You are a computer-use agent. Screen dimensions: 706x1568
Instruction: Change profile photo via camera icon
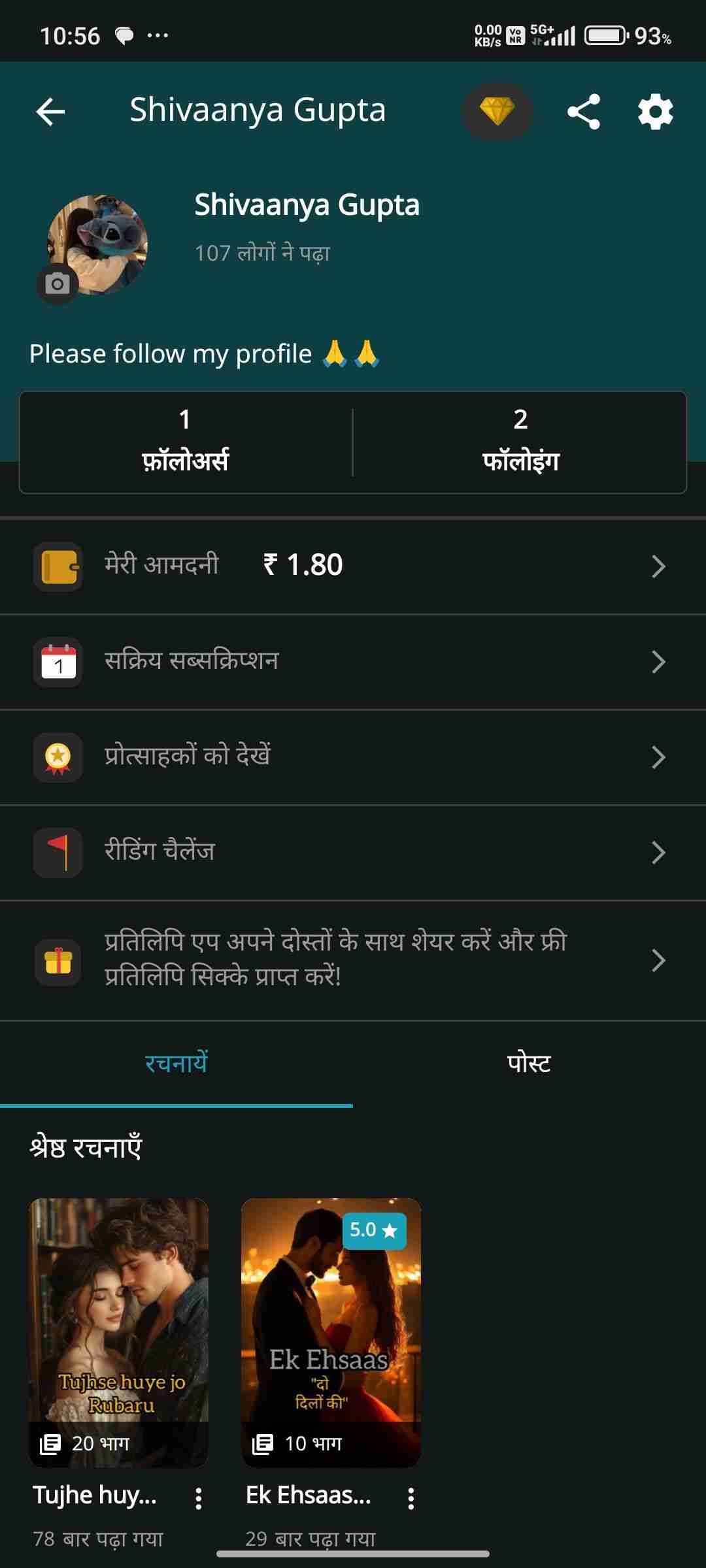point(58,284)
